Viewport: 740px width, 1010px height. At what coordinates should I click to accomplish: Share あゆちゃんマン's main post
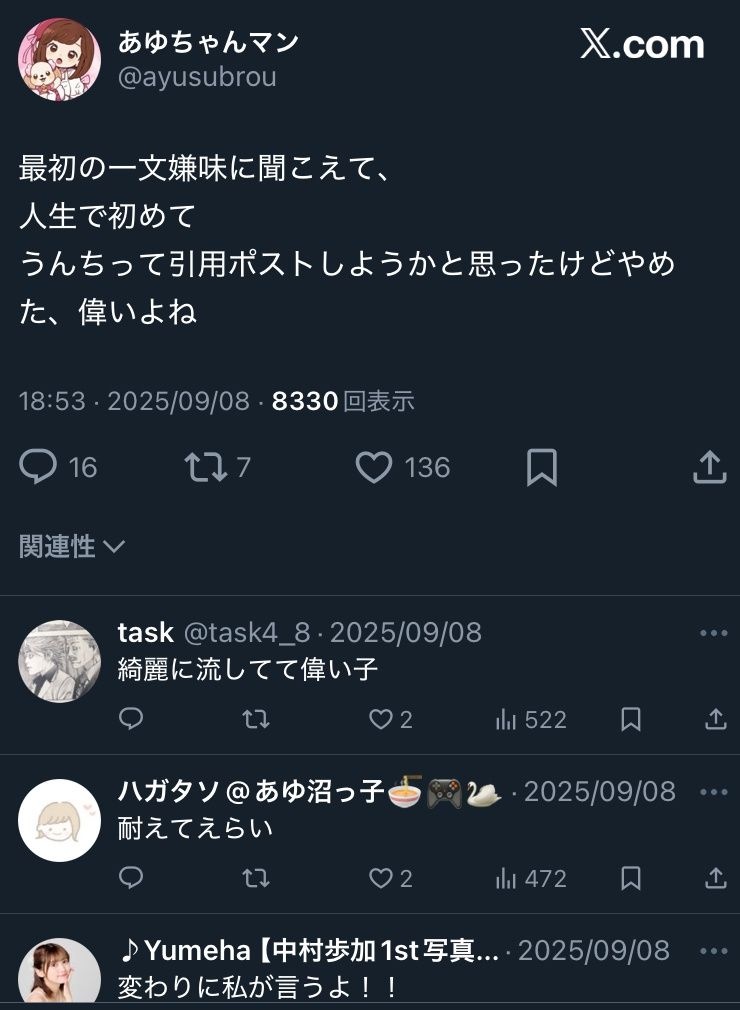[709, 467]
